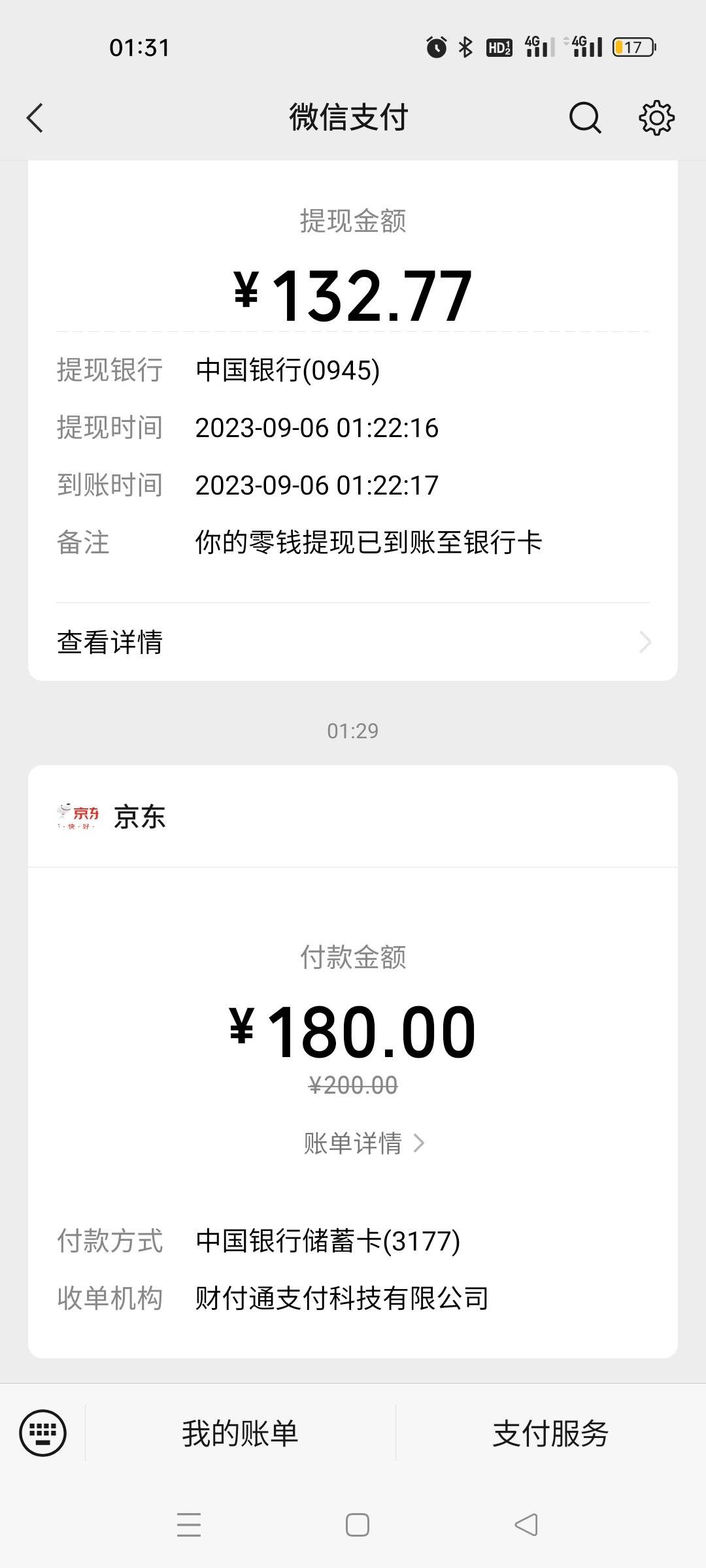Tap the system home button

tap(358, 1525)
